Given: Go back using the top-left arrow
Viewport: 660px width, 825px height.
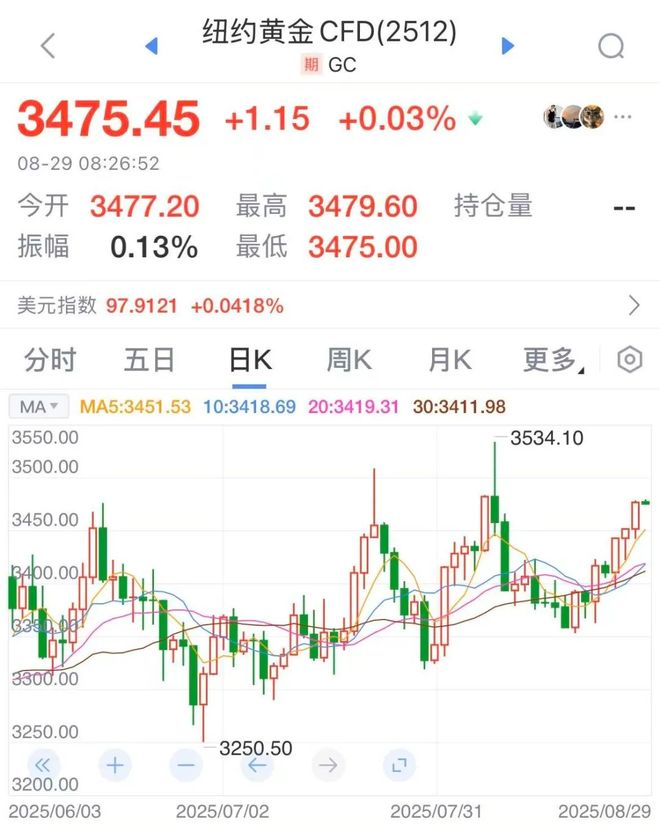Looking at the screenshot, I should point(47,46).
